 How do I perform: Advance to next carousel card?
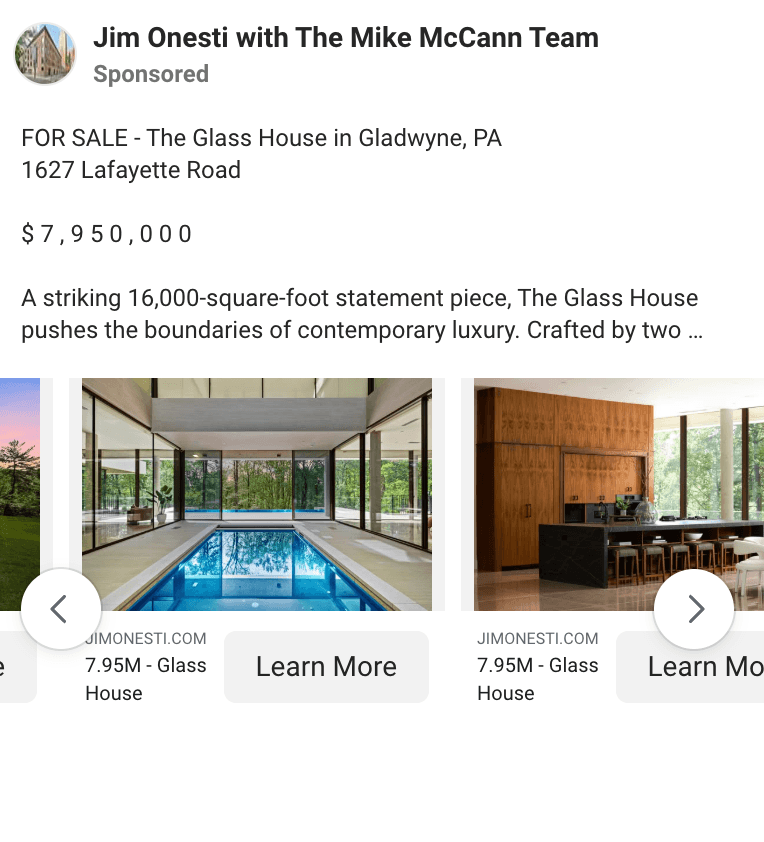[694, 609]
